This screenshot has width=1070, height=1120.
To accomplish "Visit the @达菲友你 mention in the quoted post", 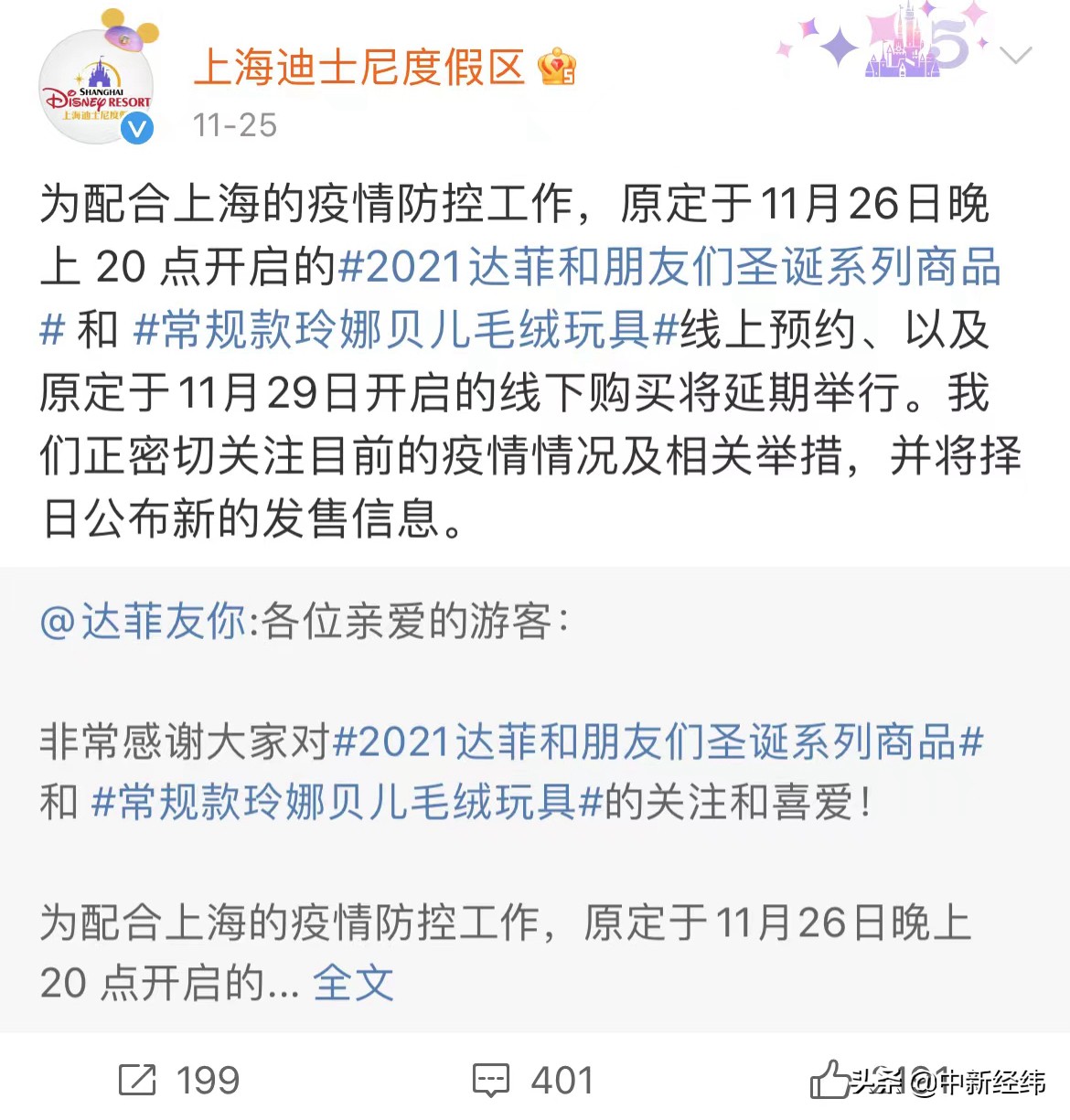I will coord(143,623).
